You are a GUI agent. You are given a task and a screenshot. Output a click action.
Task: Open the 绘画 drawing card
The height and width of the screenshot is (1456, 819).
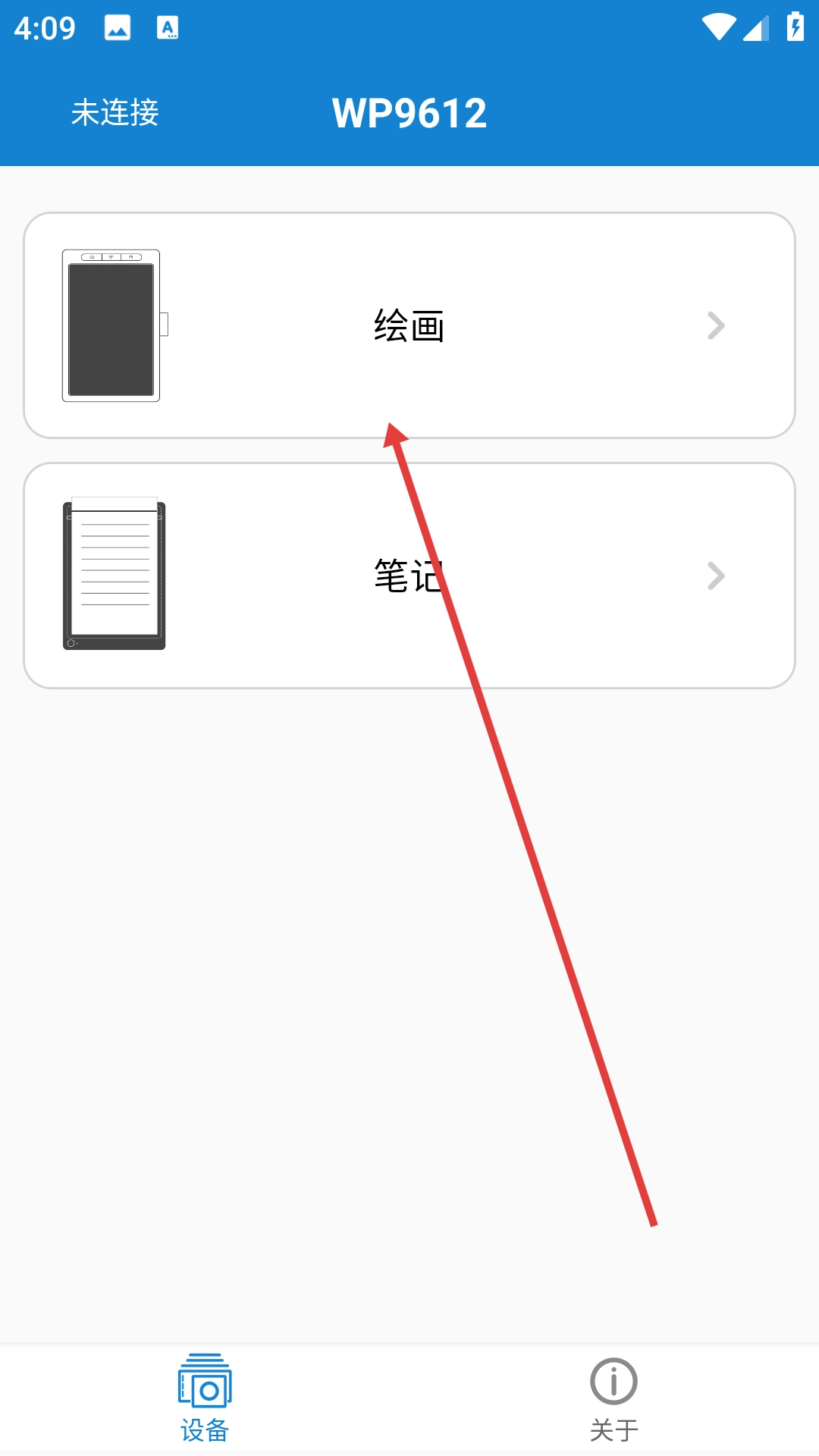coord(409,325)
